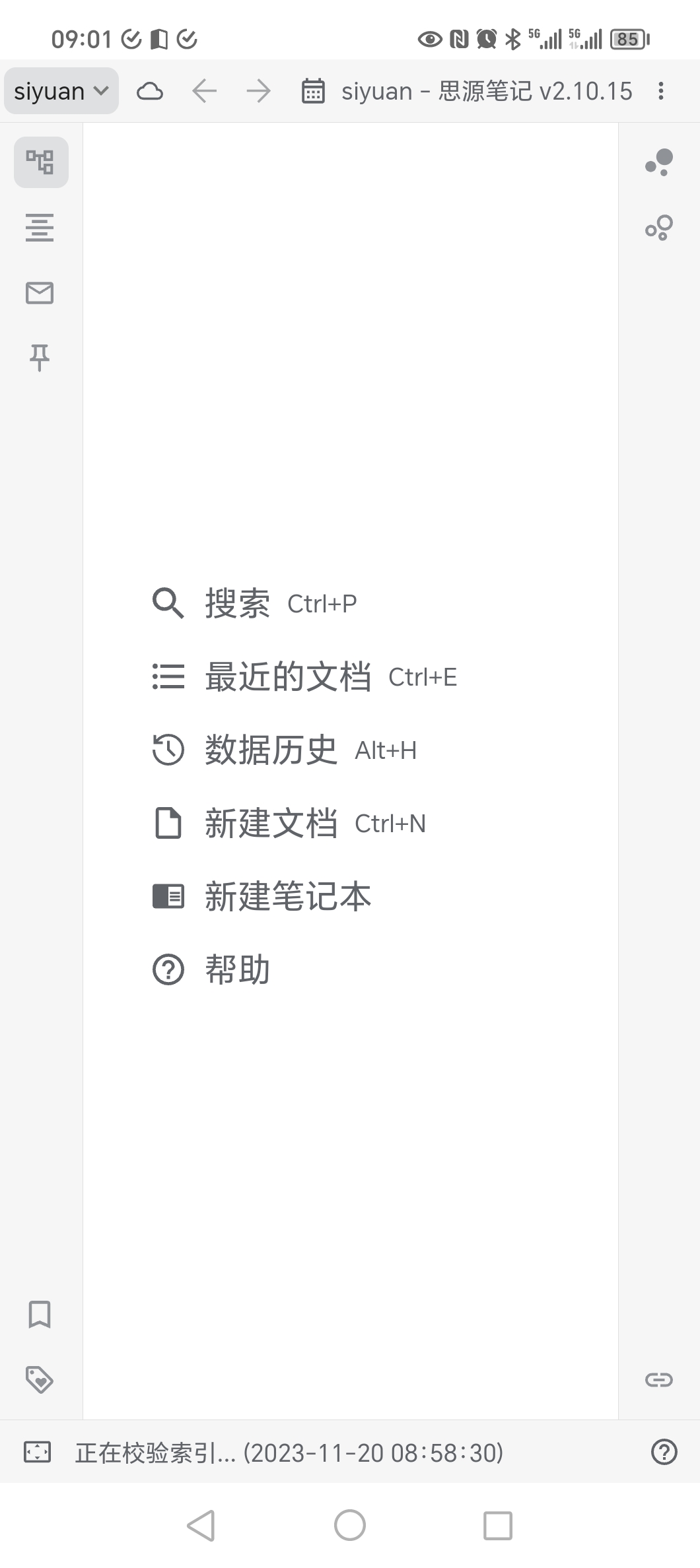Select the pin panel icon
Viewport: 700px width, 1568px height.
[x=40, y=357]
